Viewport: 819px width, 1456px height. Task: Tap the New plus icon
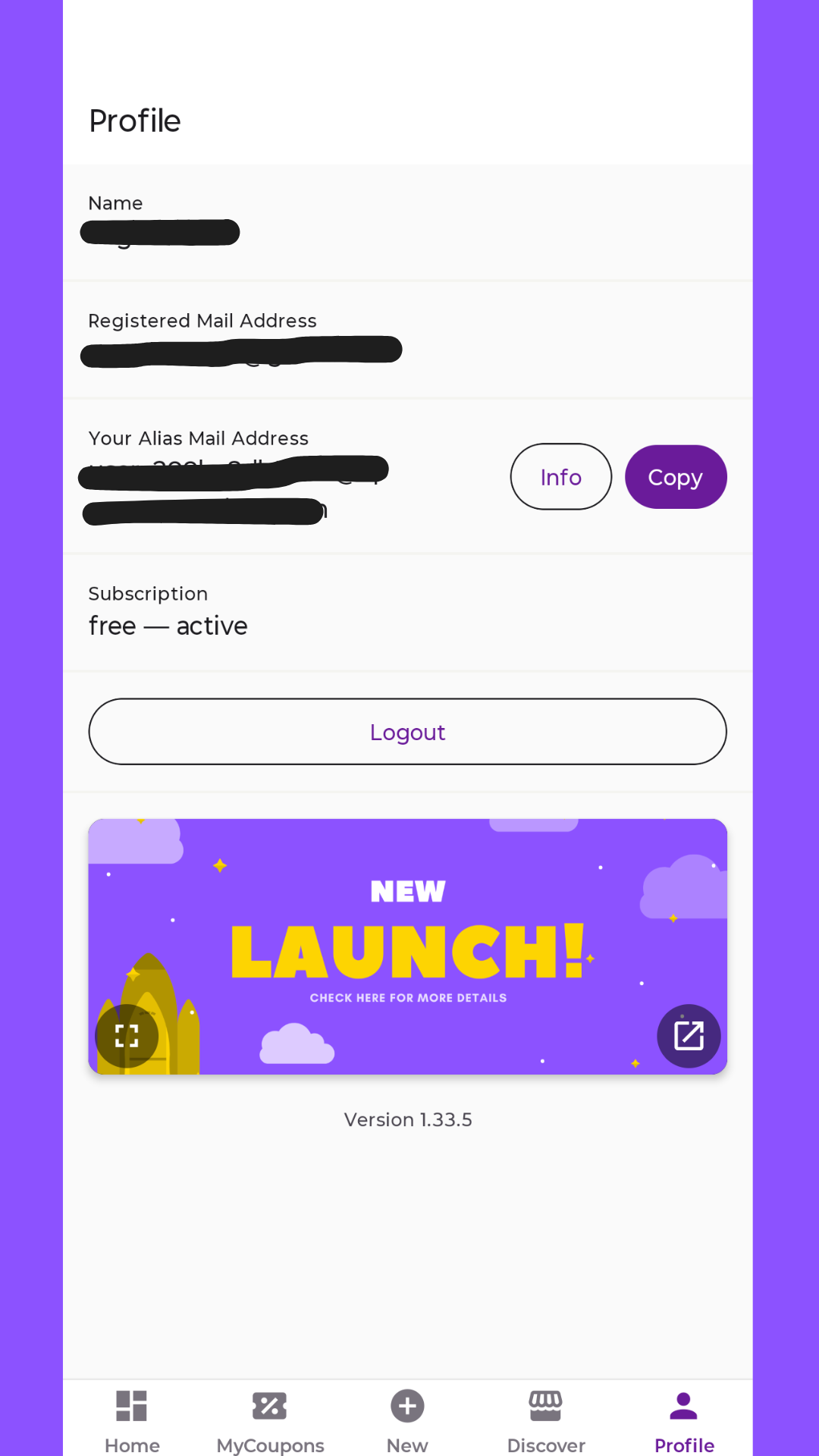tap(407, 1407)
